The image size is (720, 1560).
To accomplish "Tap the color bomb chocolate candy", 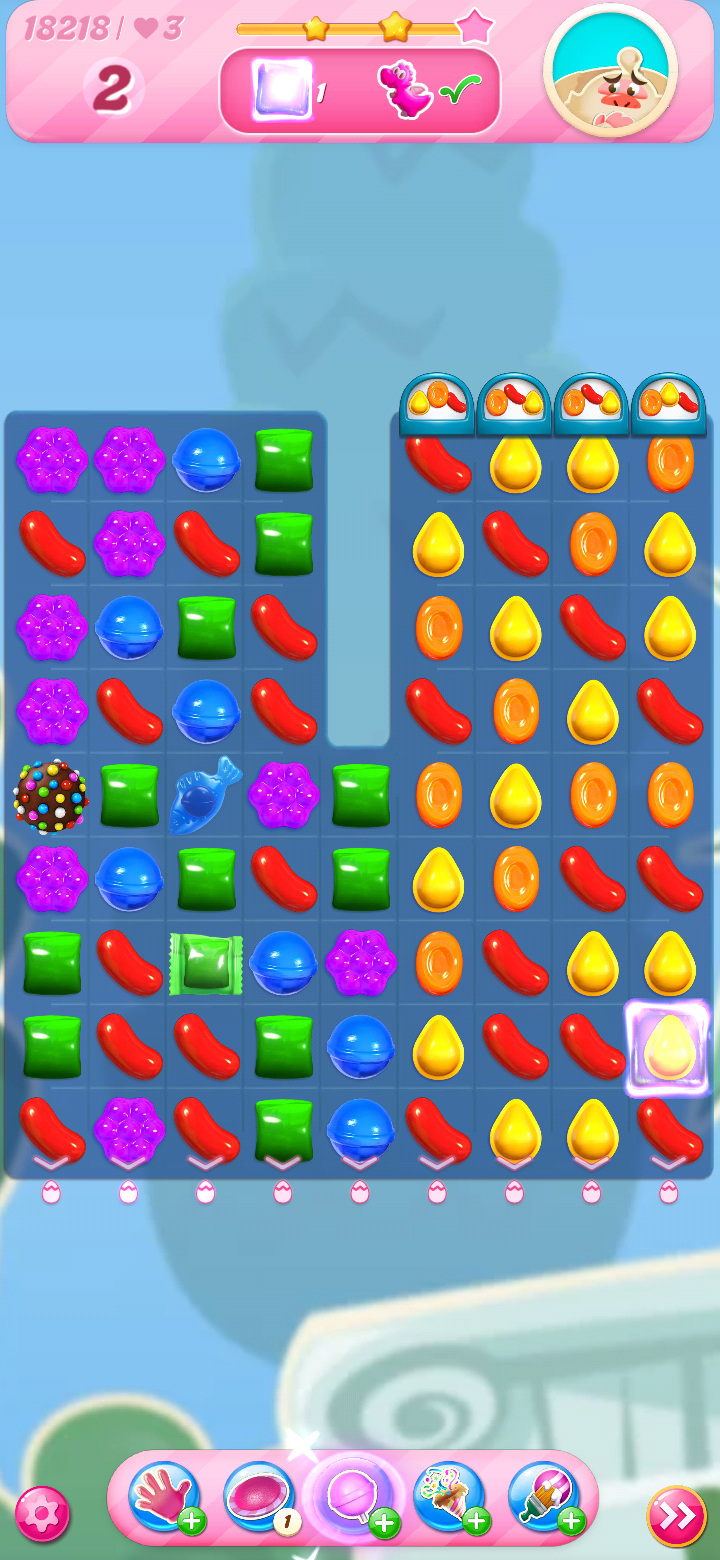I will [50, 796].
